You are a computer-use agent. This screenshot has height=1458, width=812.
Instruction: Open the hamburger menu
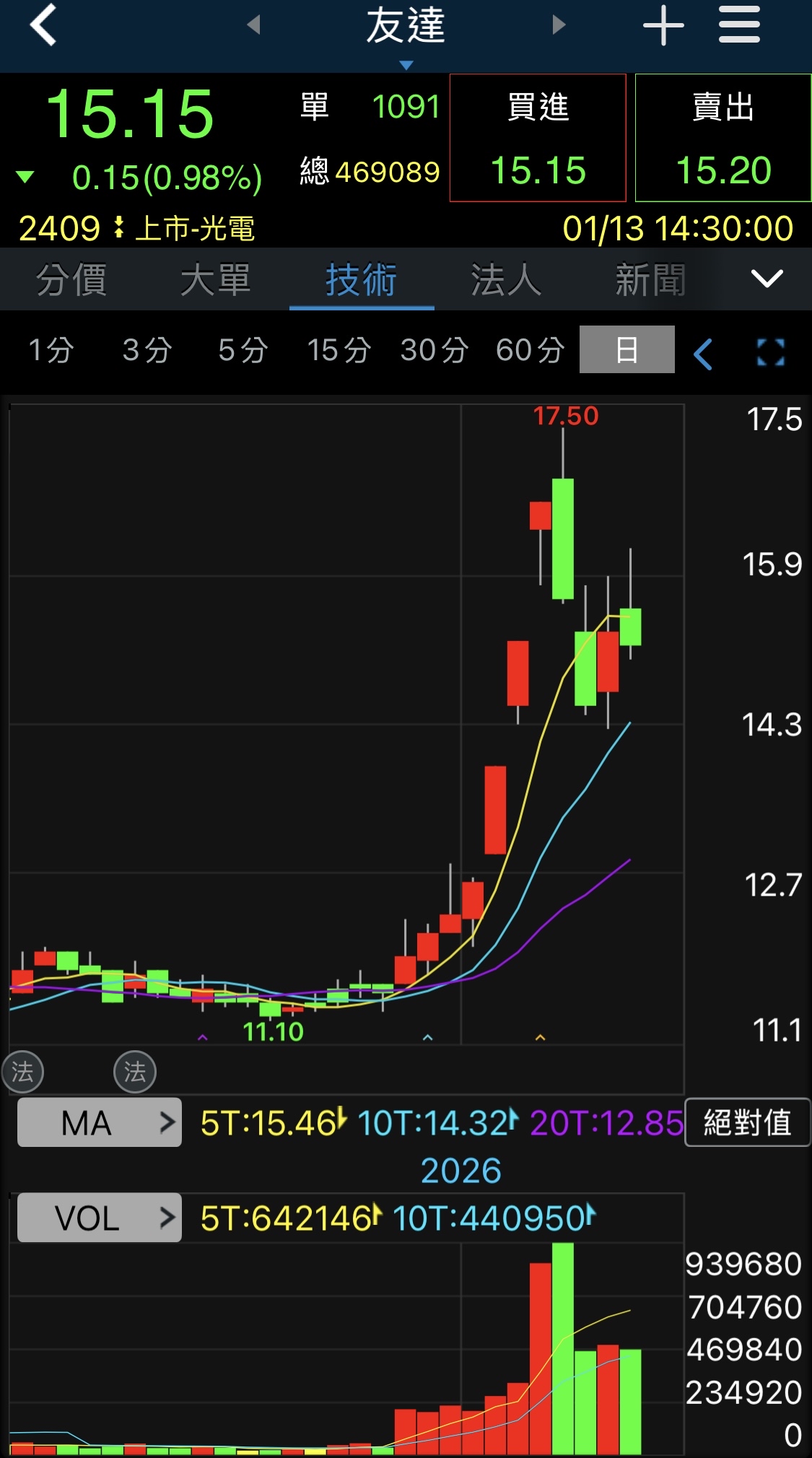point(739,25)
